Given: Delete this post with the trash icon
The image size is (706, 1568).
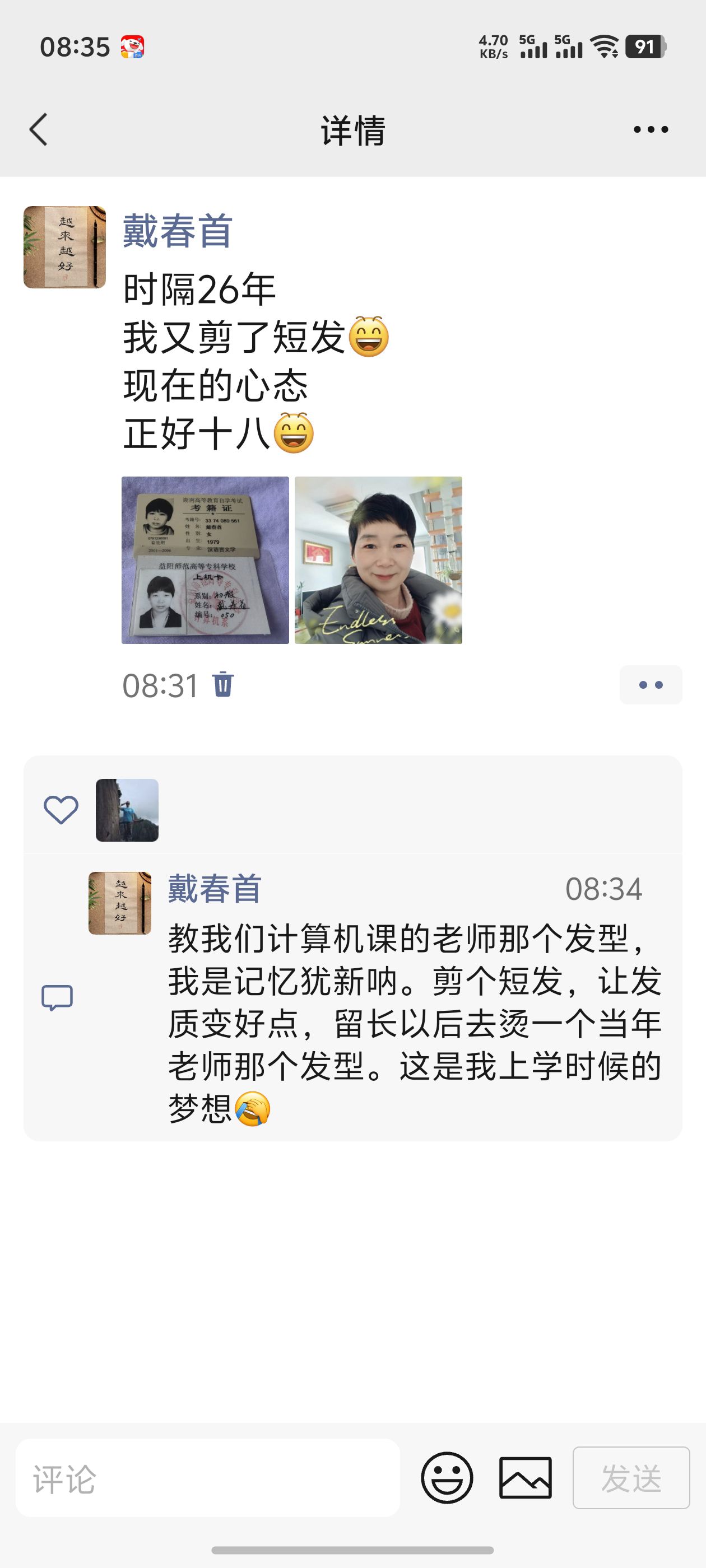Looking at the screenshot, I should click(223, 684).
